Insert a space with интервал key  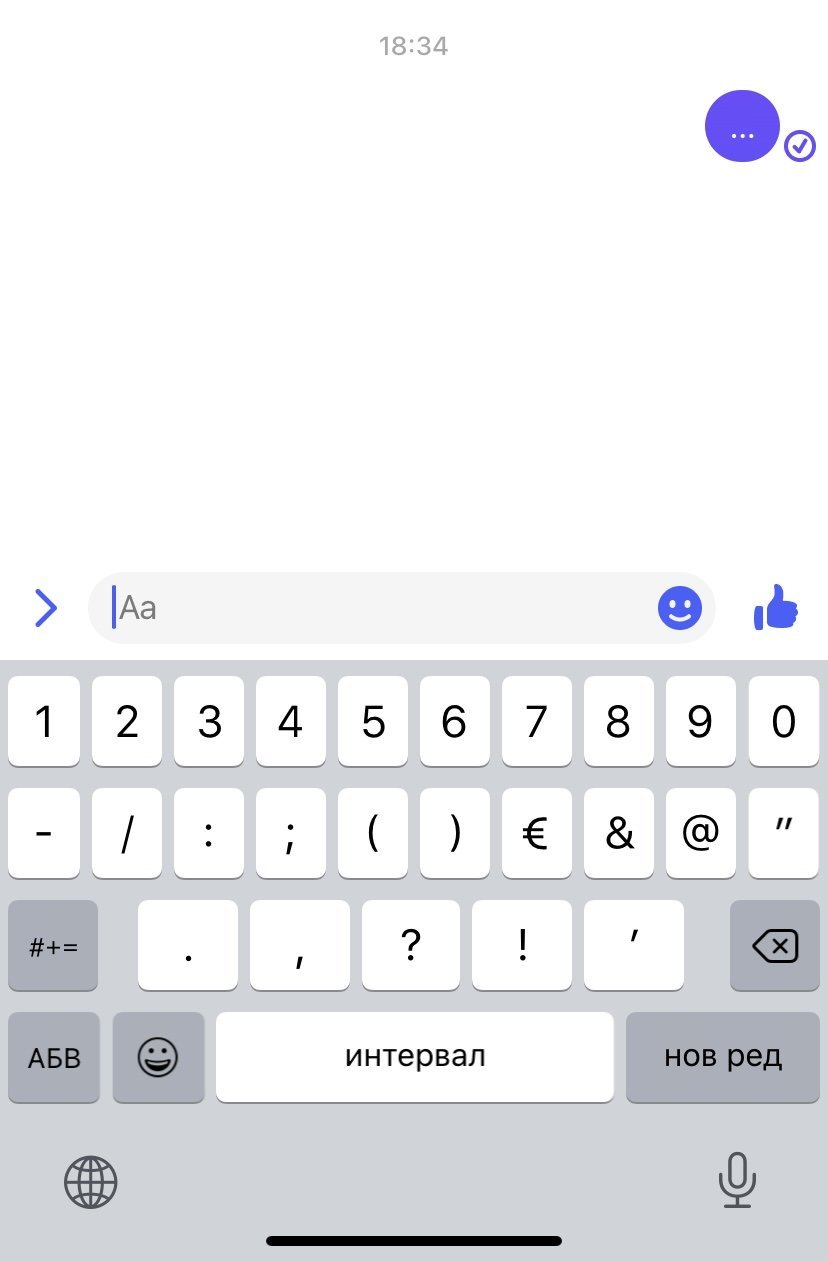click(x=414, y=1057)
